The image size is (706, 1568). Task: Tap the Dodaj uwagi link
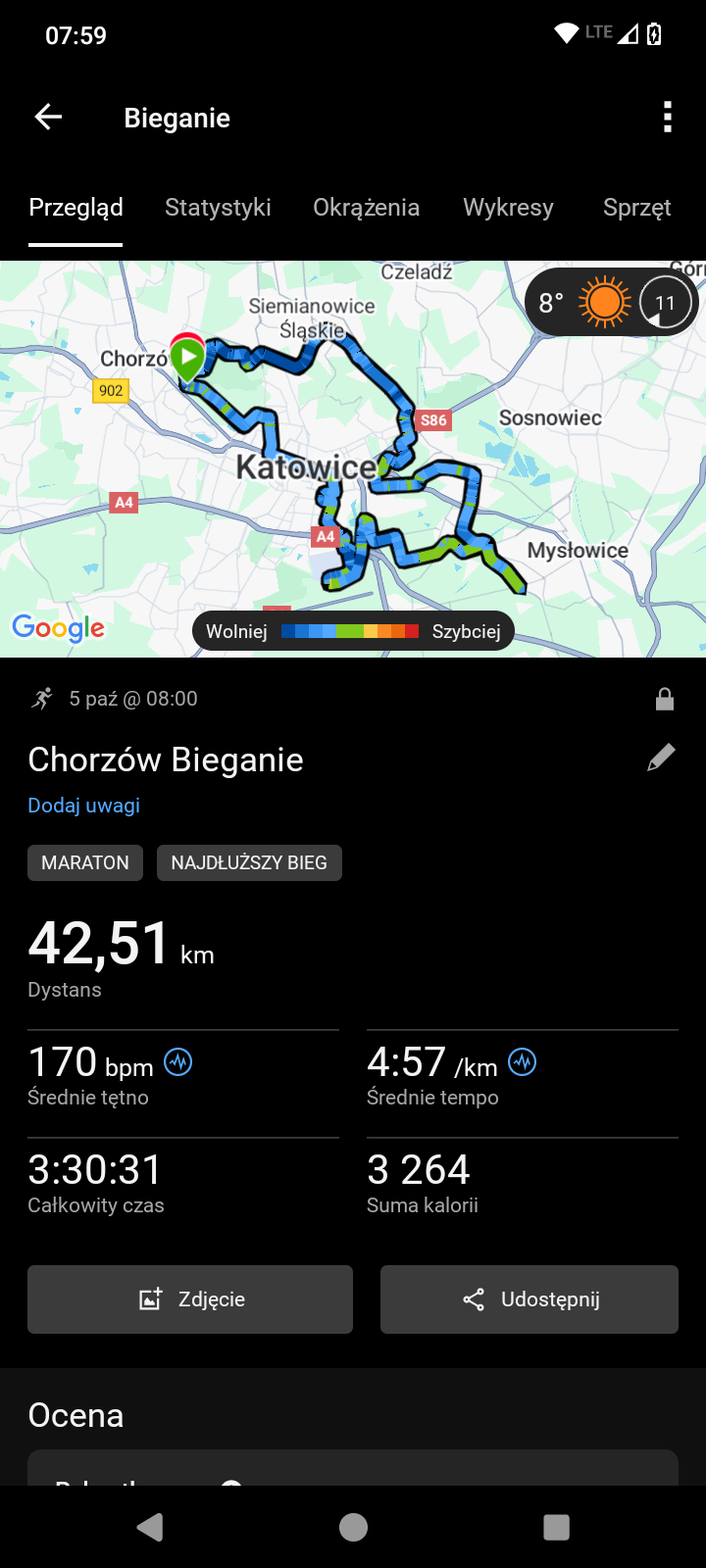click(x=84, y=806)
